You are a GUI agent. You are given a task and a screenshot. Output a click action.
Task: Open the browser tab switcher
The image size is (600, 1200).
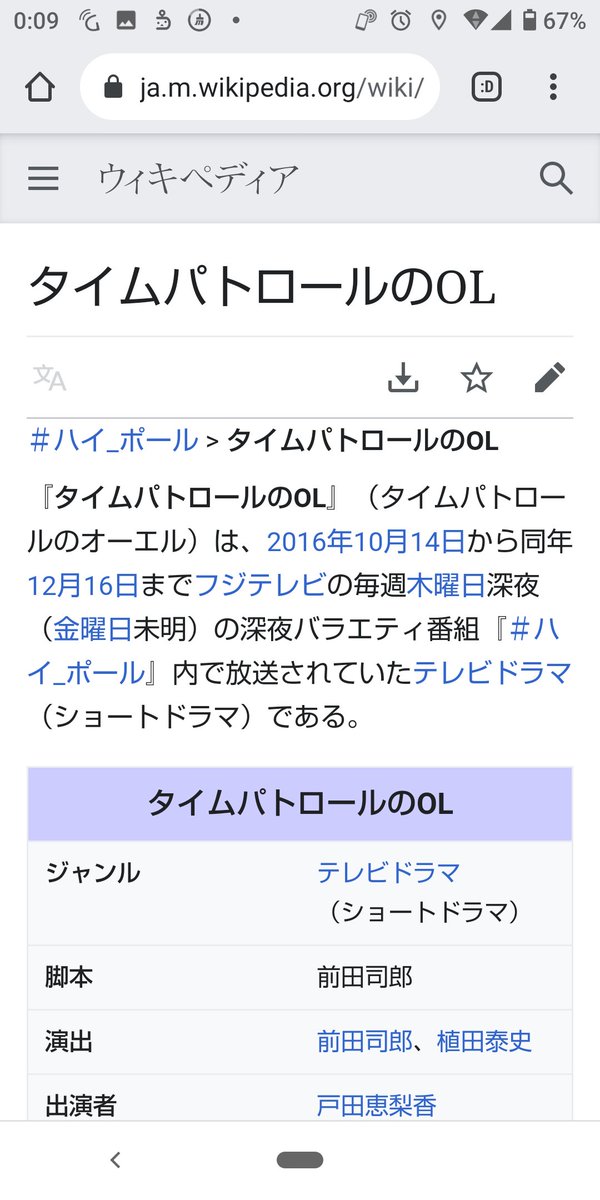[487, 87]
